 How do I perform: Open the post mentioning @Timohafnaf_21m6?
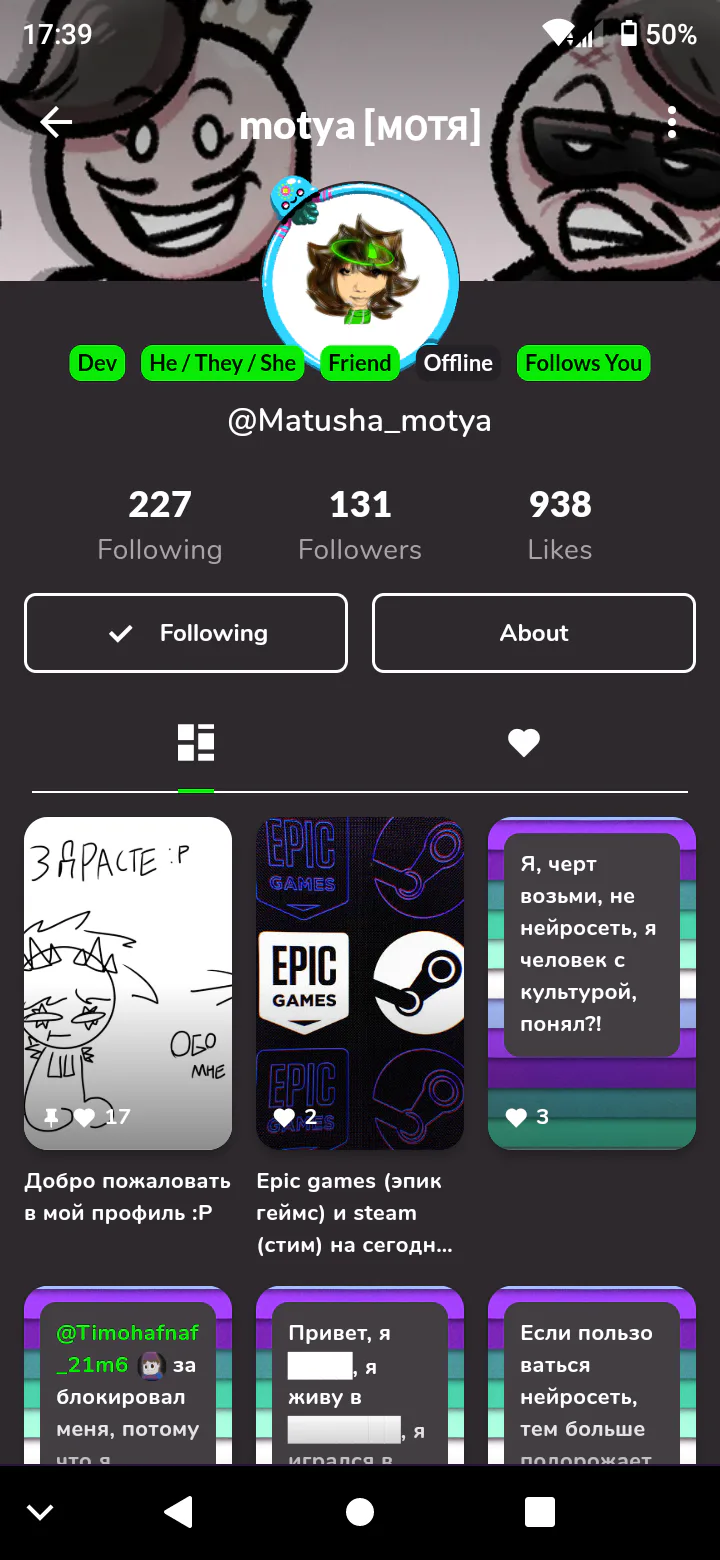point(128,1380)
